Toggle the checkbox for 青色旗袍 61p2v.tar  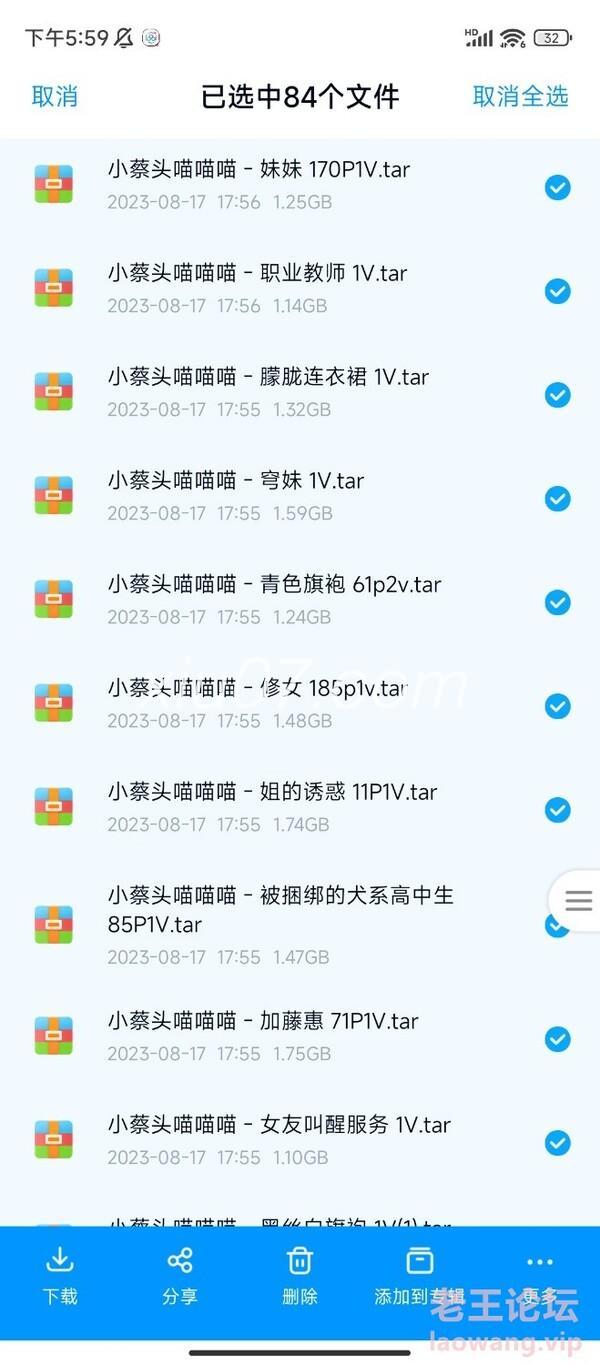pyautogui.click(x=557, y=602)
